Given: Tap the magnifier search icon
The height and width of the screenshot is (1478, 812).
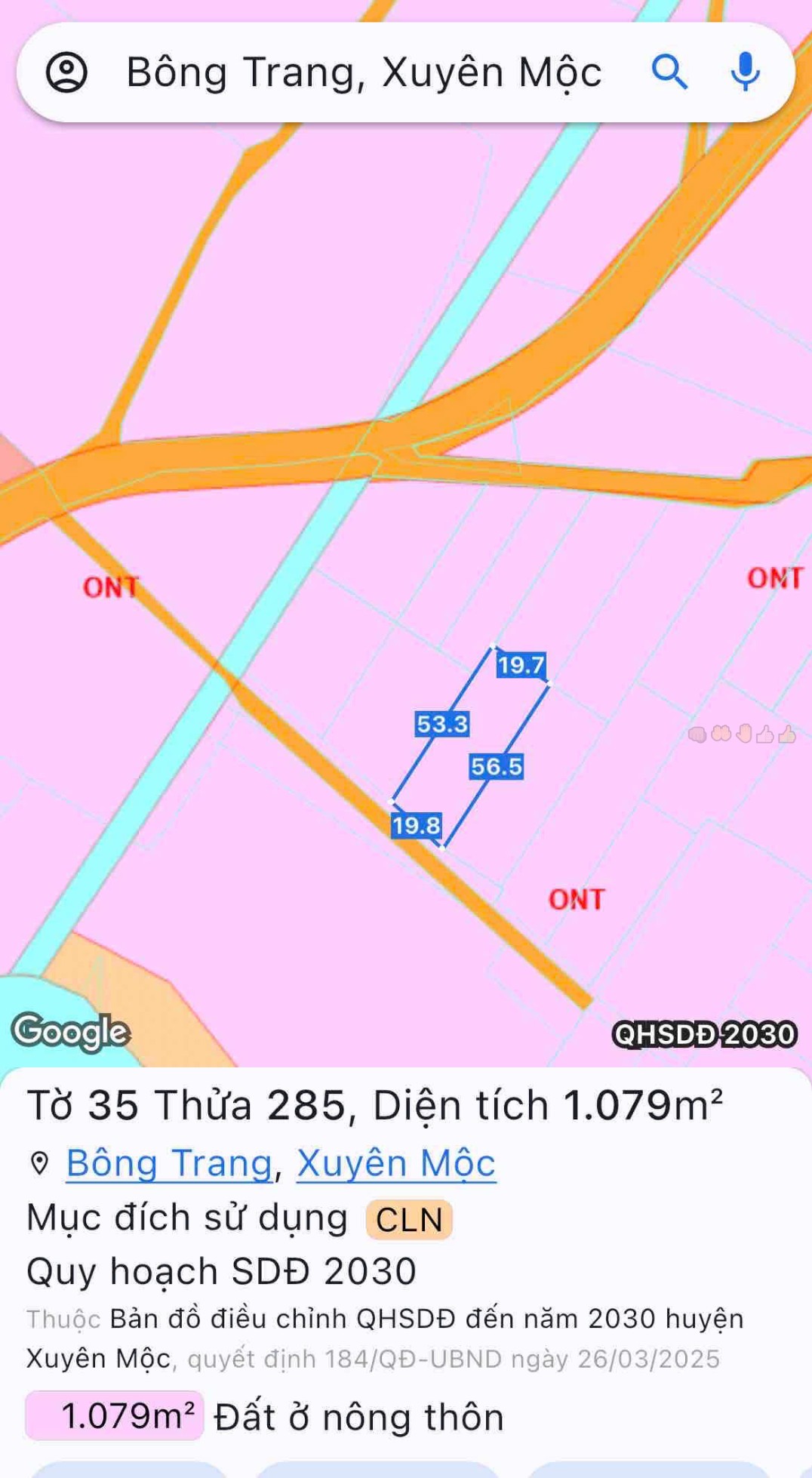Looking at the screenshot, I should click(x=669, y=72).
